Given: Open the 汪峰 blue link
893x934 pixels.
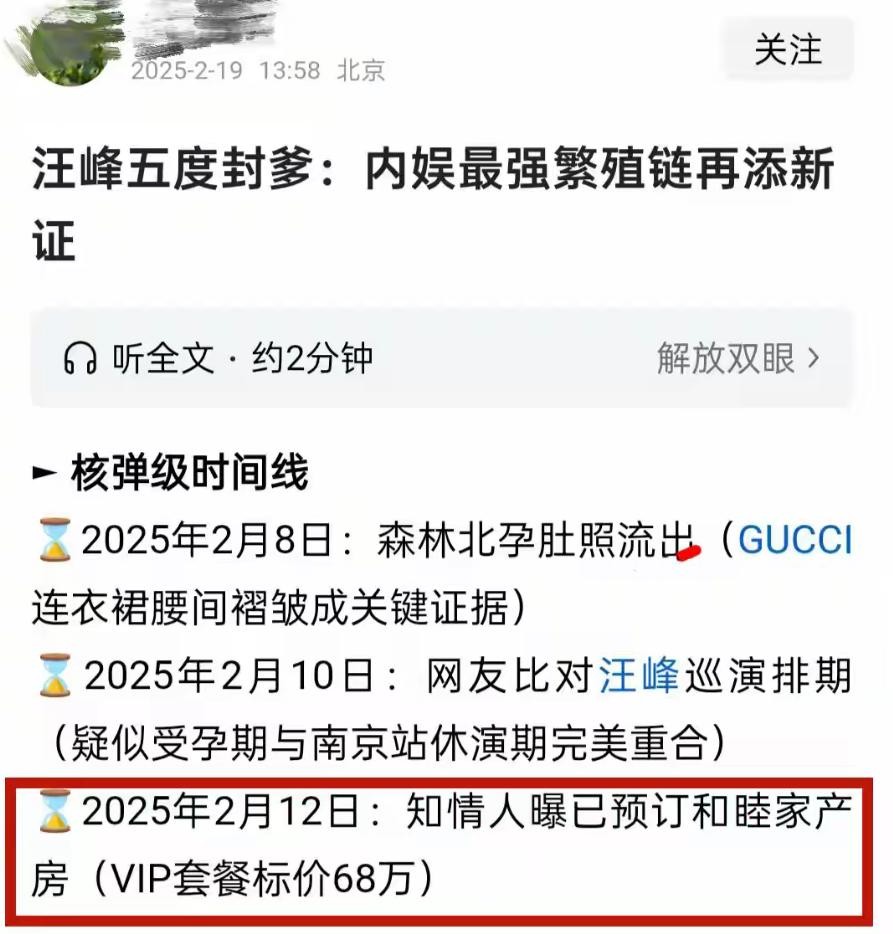Looking at the screenshot, I should (639, 677).
